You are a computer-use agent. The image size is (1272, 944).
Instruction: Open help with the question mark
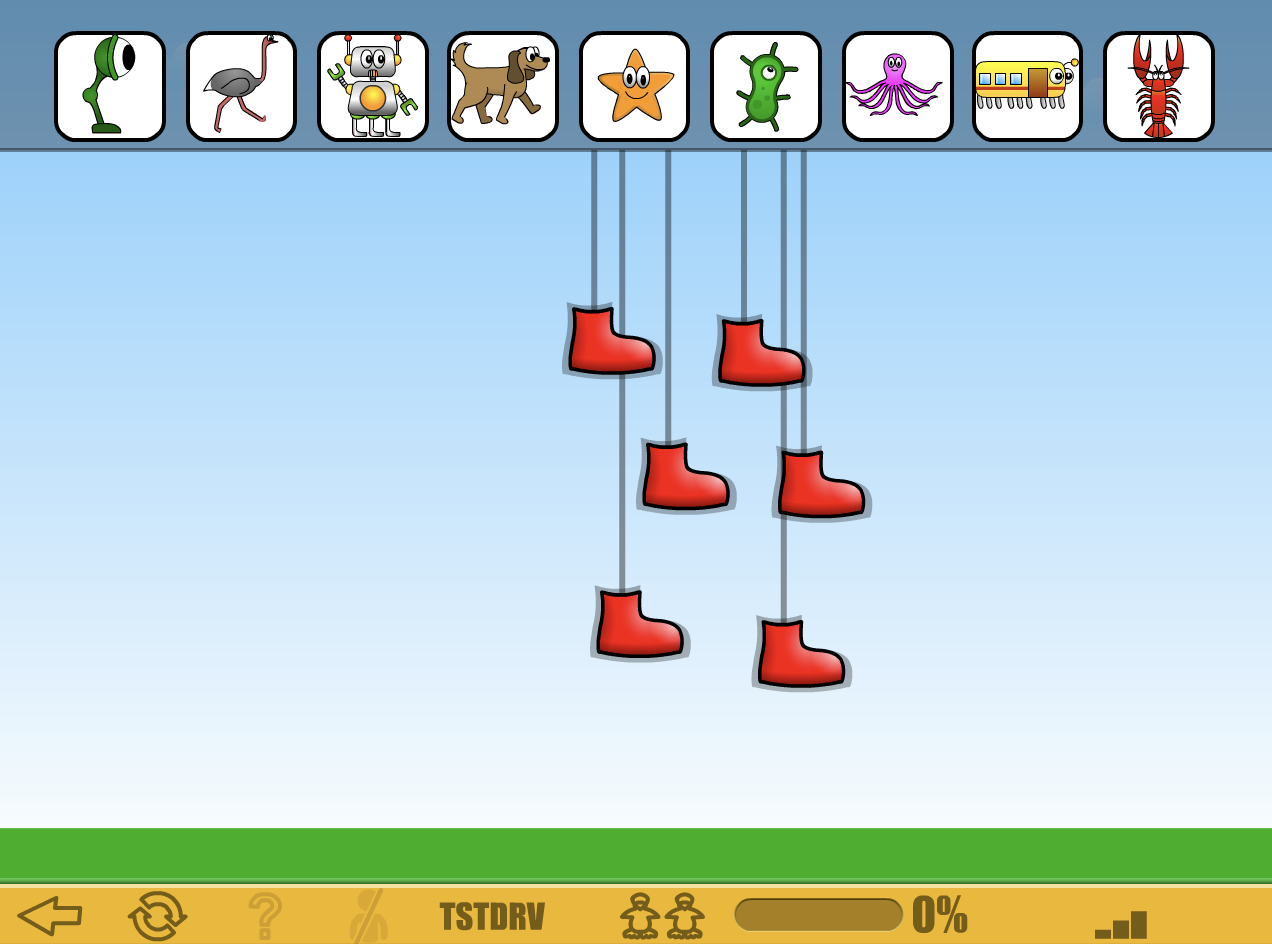[265, 915]
